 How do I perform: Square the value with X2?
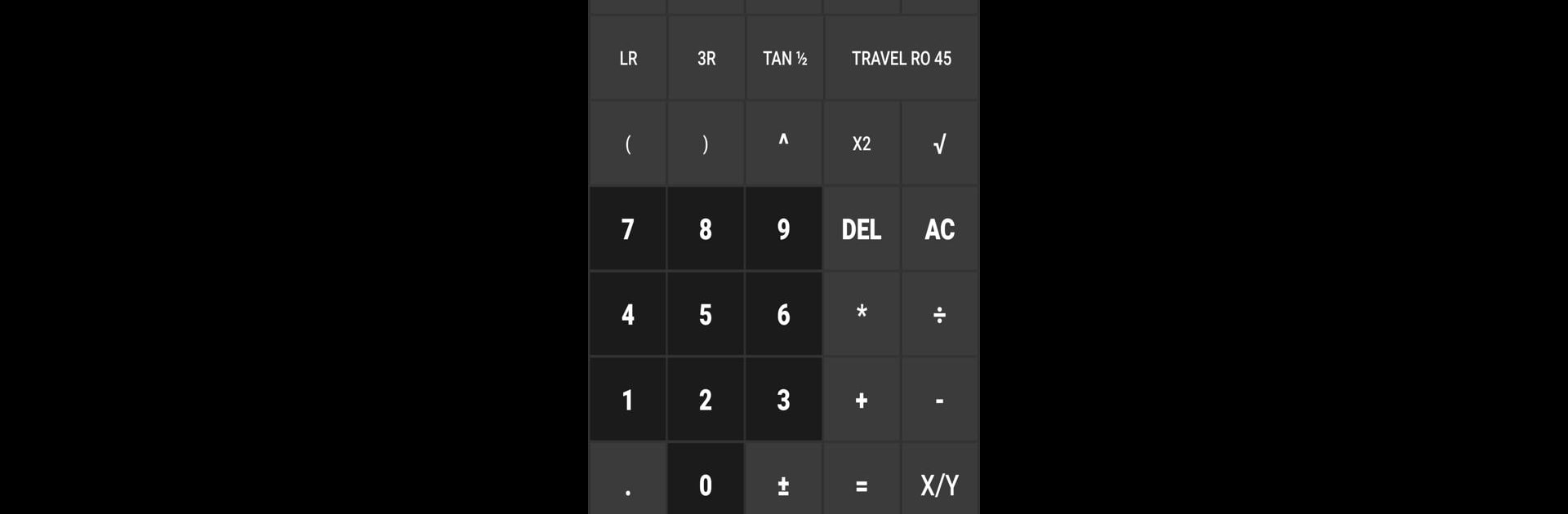(862, 144)
